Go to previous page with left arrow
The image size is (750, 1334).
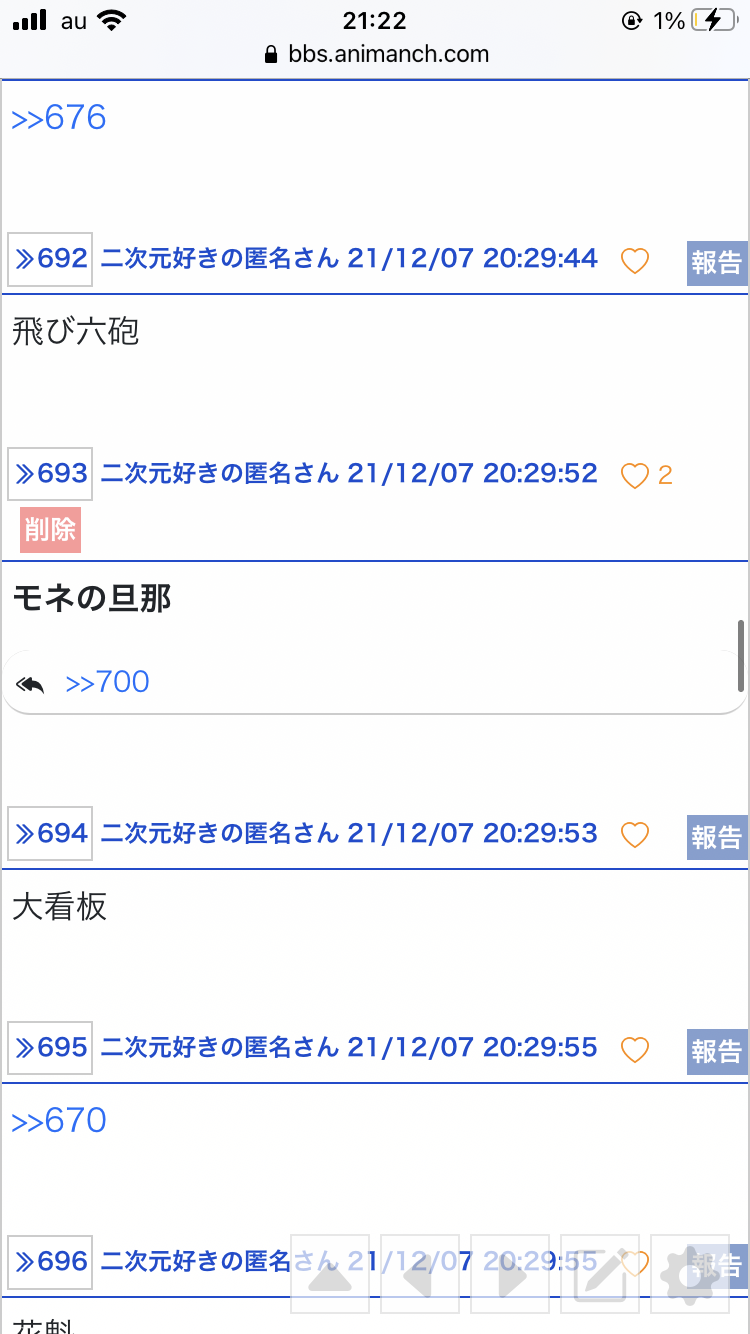tap(420, 1274)
